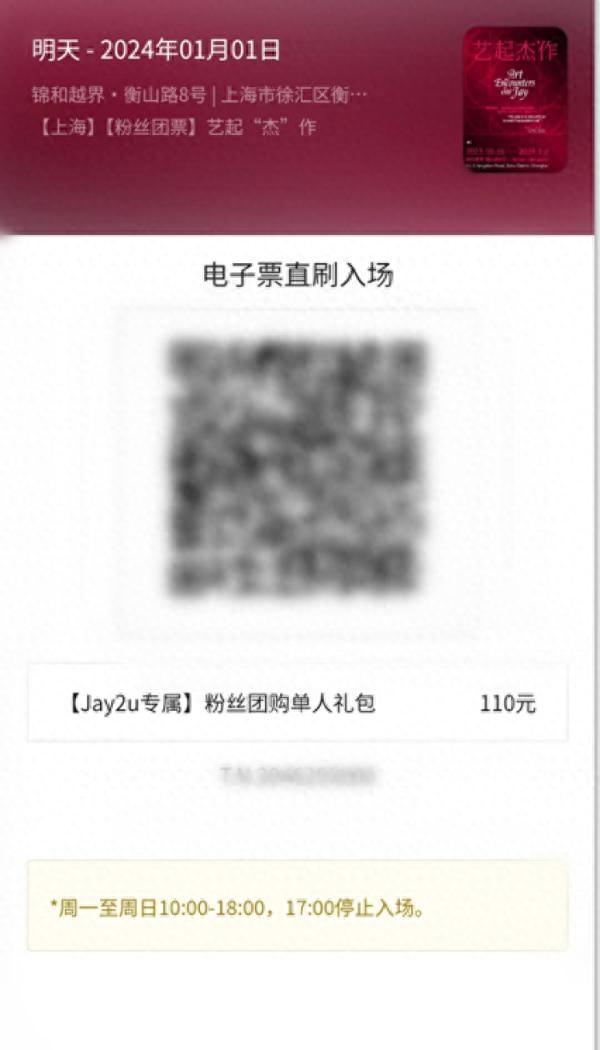
Task: Open the 艺起杰作 event poster thumbnail
Action: 515,99
